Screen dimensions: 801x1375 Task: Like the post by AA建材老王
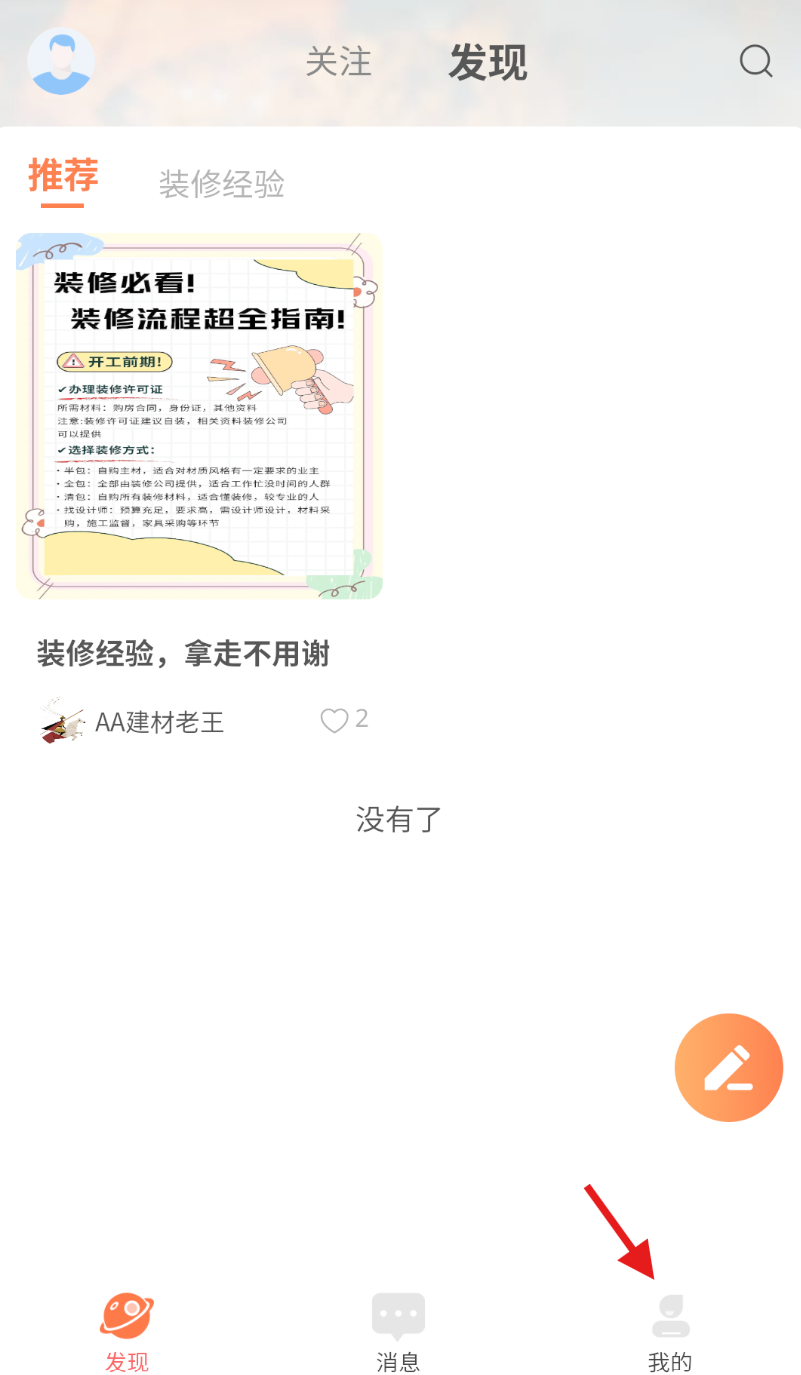coord(335,720)
